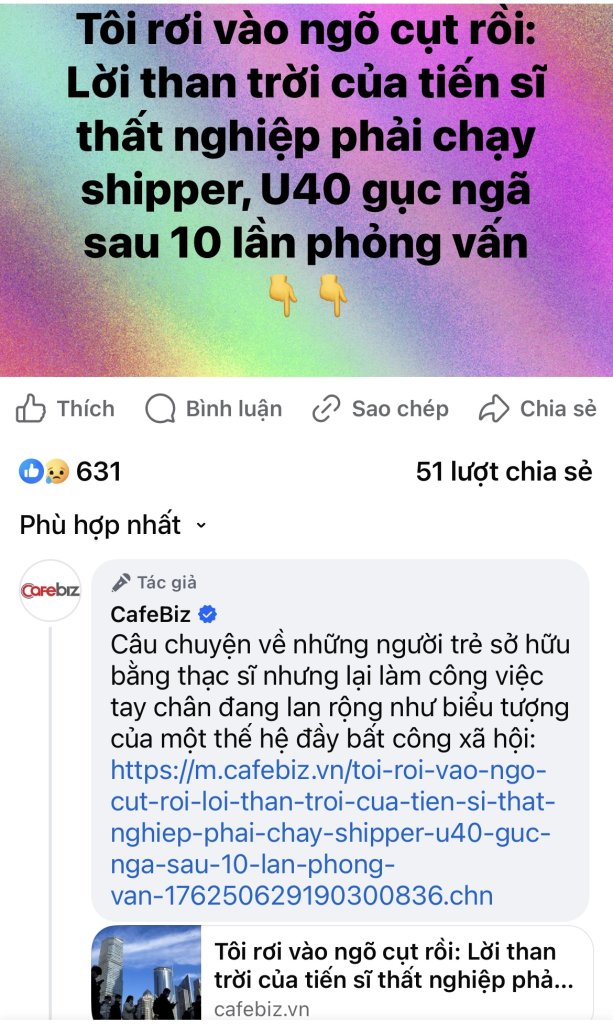Open the cafebiz.vn article preview card

pyautogui.click(x=342, y=972)
